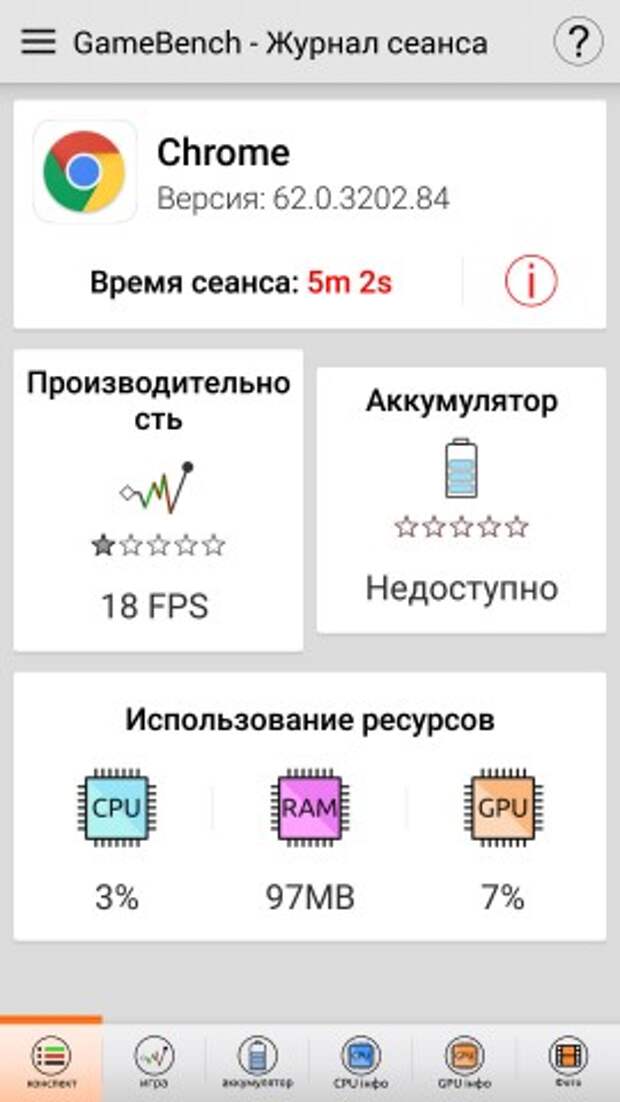Viewport: 620px width, 1102px height.
Task: Switch to the аккумулятор tab
Action: pyautogui.click(x=257, y=1062)
